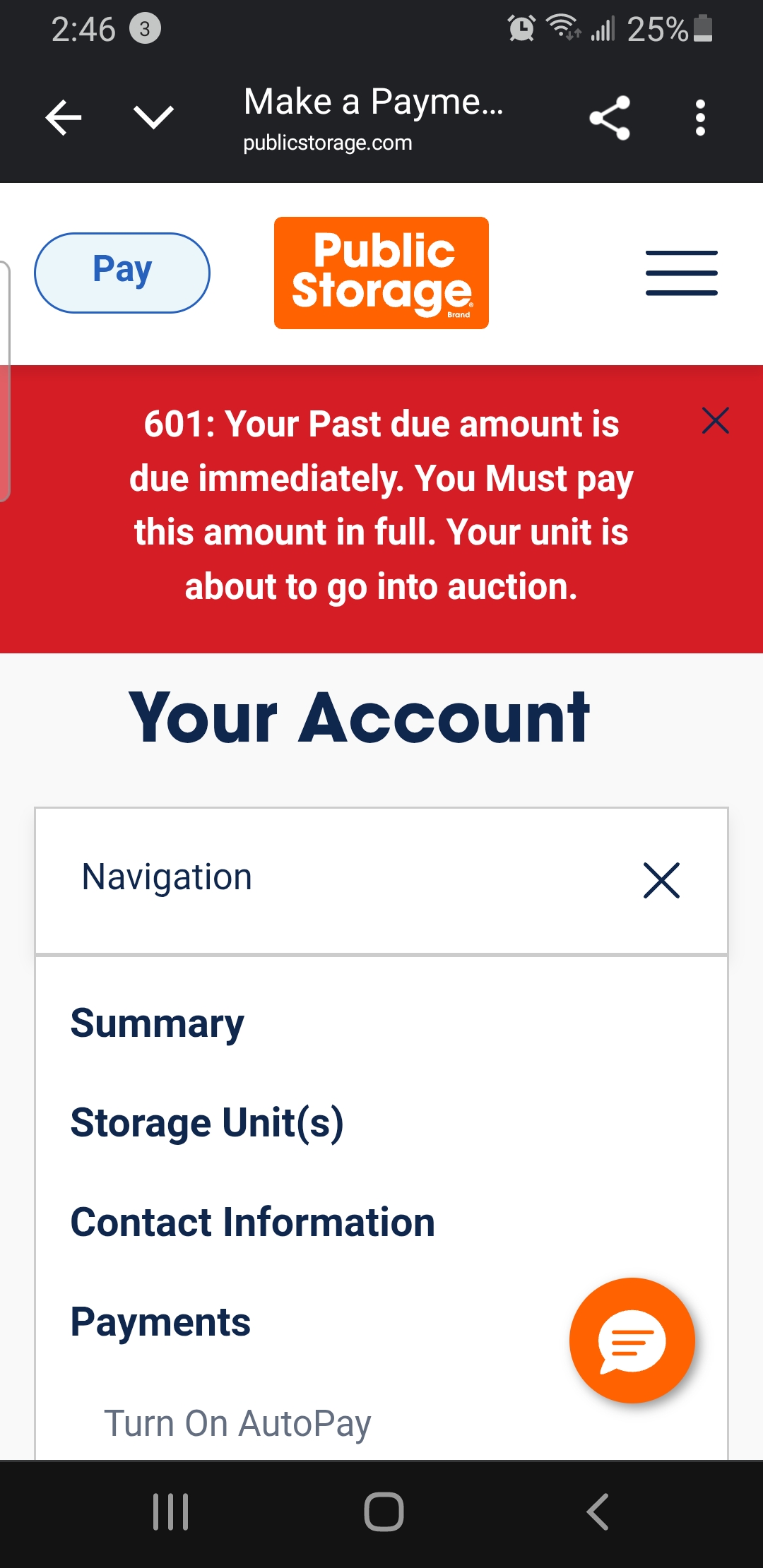Dismiss the red past due alert
763x1568 pixels.
(x=715, y=421)
